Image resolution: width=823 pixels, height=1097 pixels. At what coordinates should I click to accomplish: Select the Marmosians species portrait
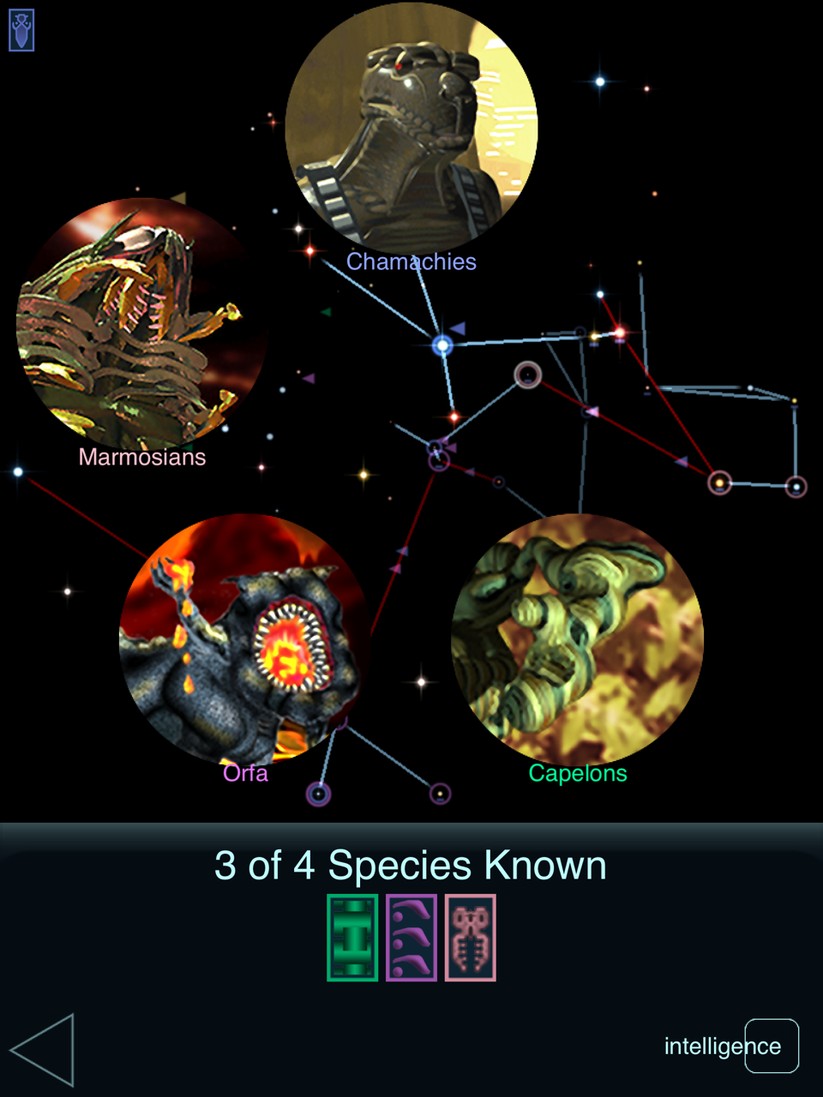pos(142,322)
